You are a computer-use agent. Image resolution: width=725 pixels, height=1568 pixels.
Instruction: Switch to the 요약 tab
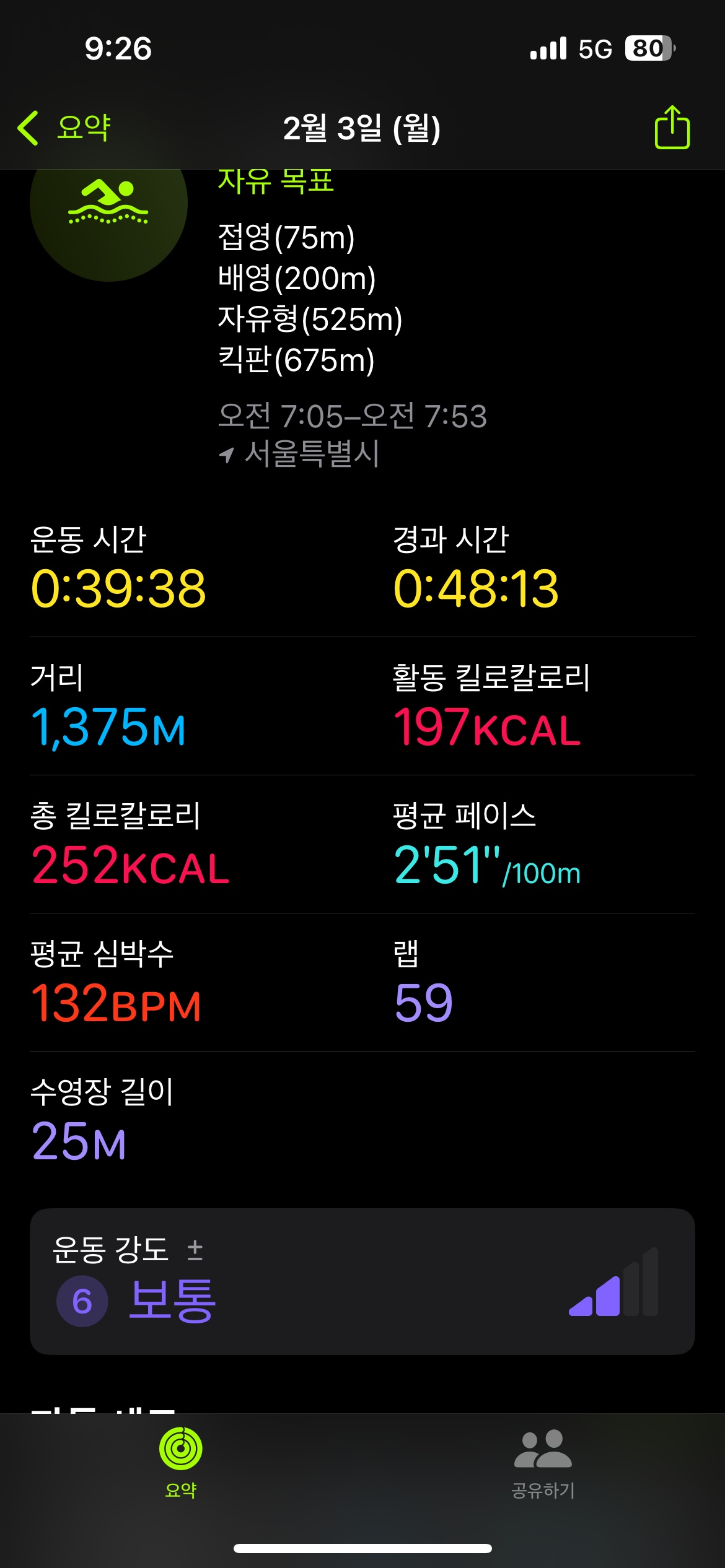(181, 1462)
